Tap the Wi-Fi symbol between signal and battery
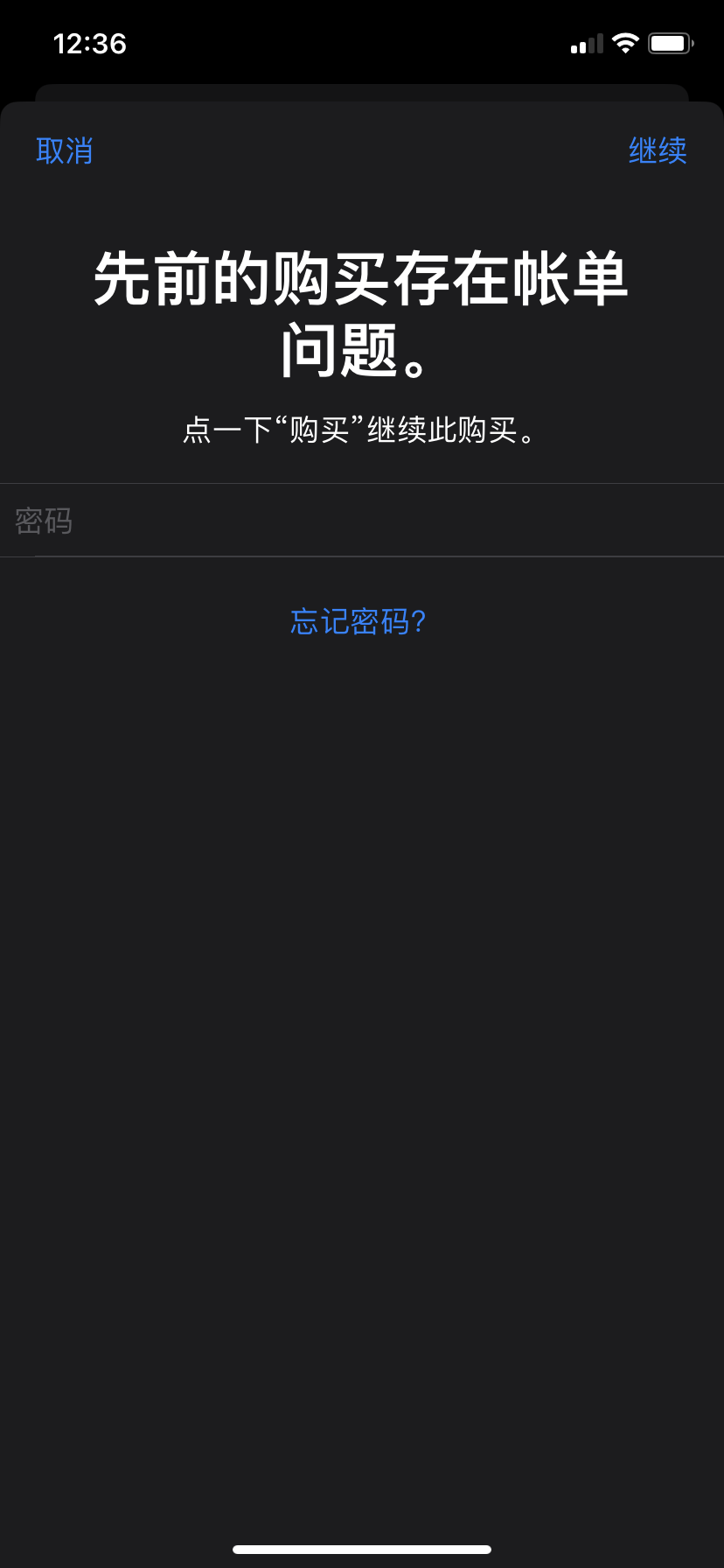This screenshot has width=724, height=1568. coord(625,42)
